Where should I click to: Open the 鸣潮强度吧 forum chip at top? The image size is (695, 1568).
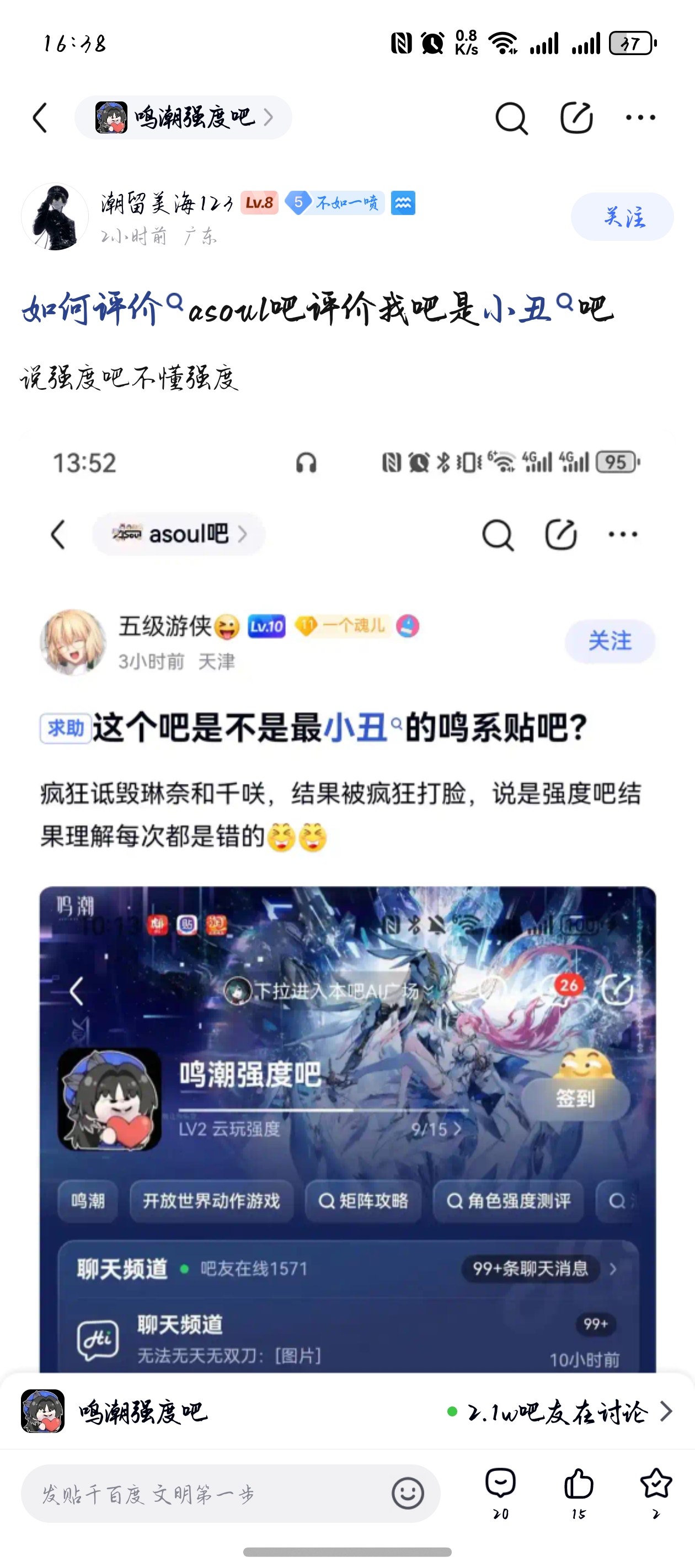click(x=183, y=117)
